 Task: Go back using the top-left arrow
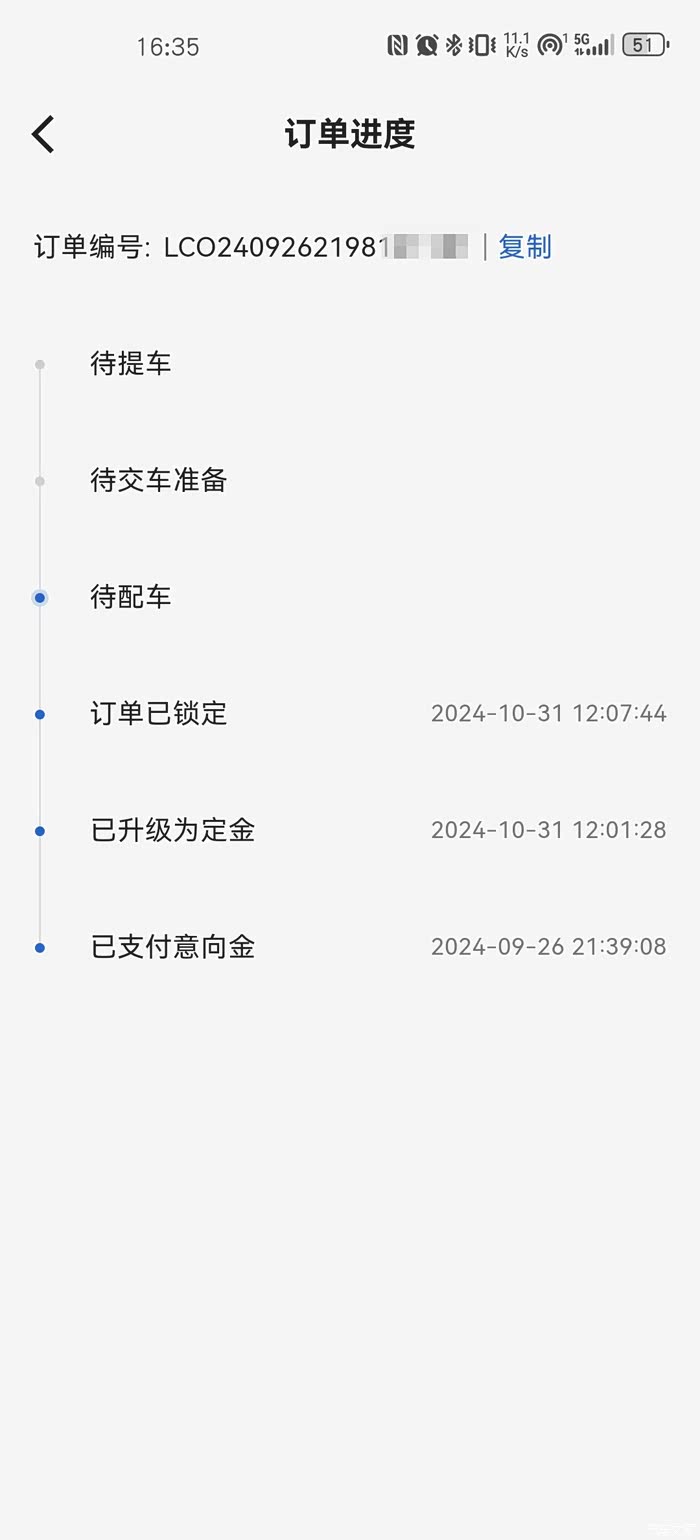(43, 134)
